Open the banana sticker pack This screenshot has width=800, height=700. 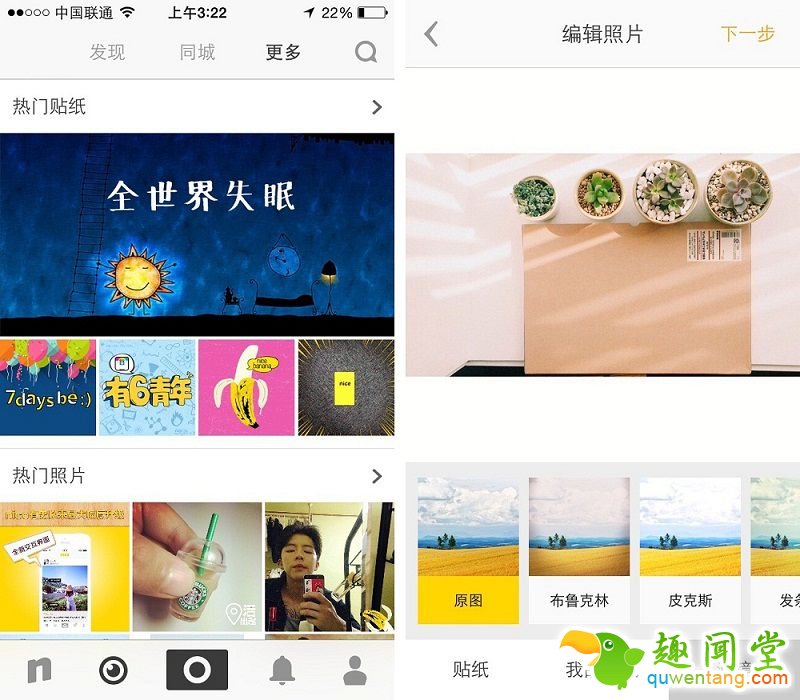[x=246, y=387]
